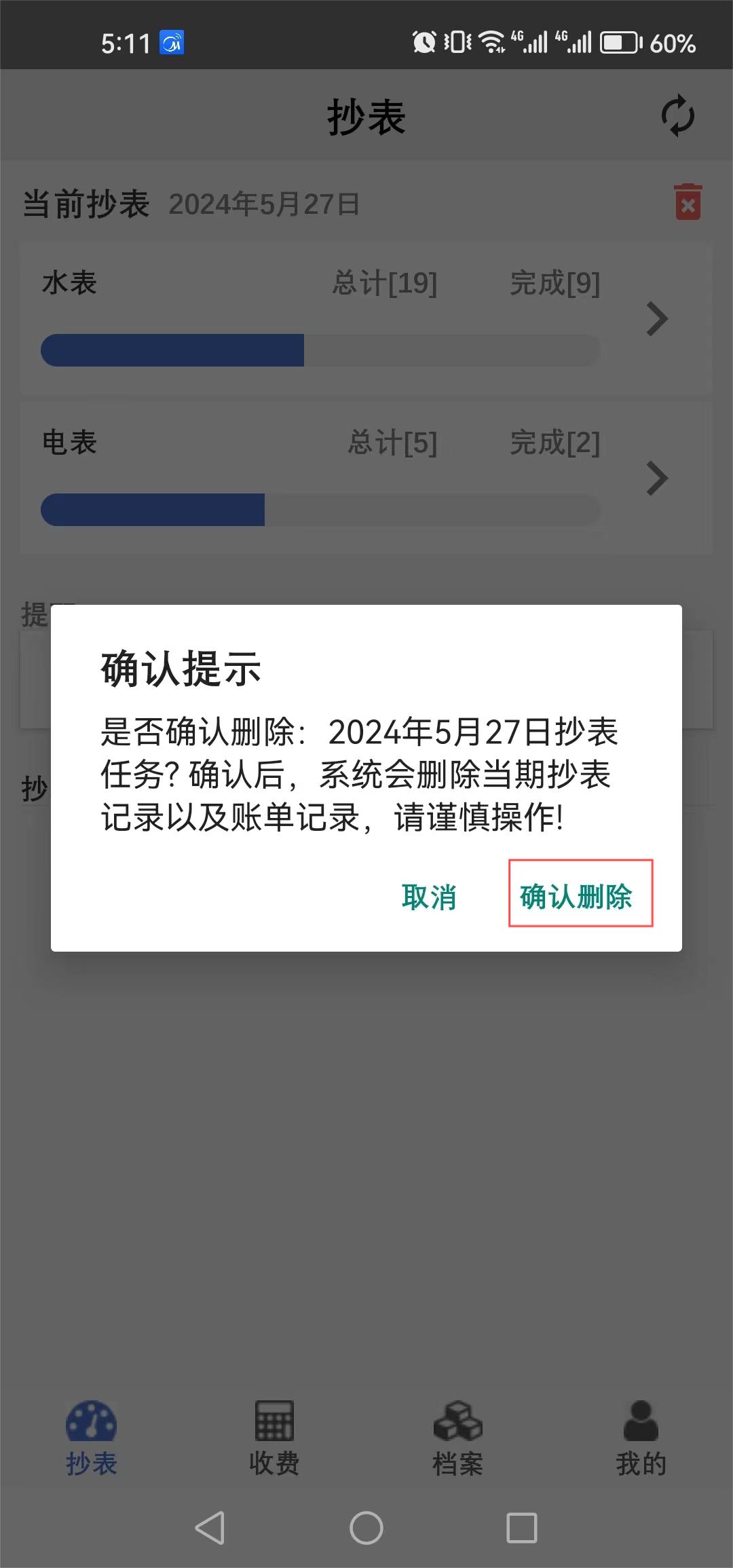The height and width of the screenshot is (1568, 733).
Task: Tap the refresh icon in header
Action: 677,116
